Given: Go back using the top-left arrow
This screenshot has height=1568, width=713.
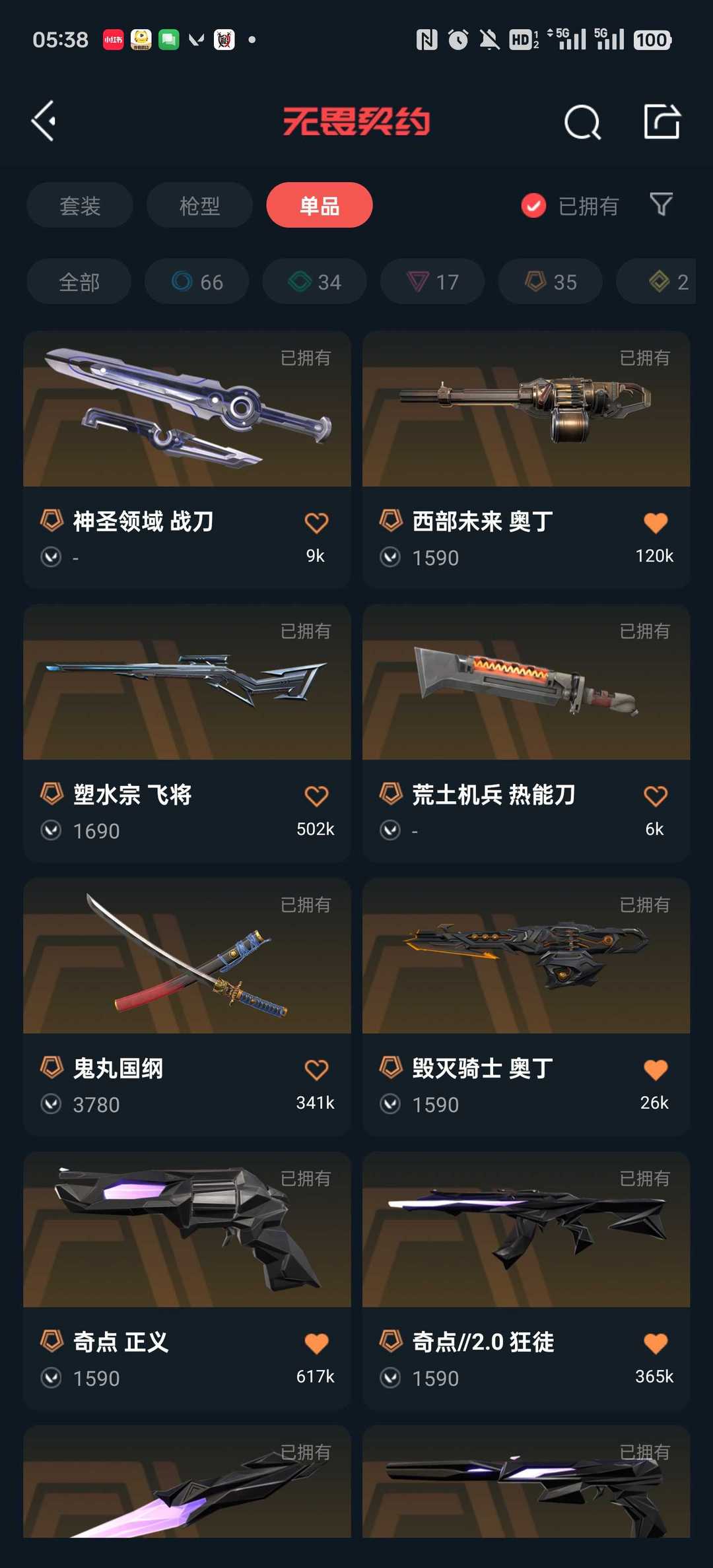Looking at the screenshot, I should [x=44, y=121].
